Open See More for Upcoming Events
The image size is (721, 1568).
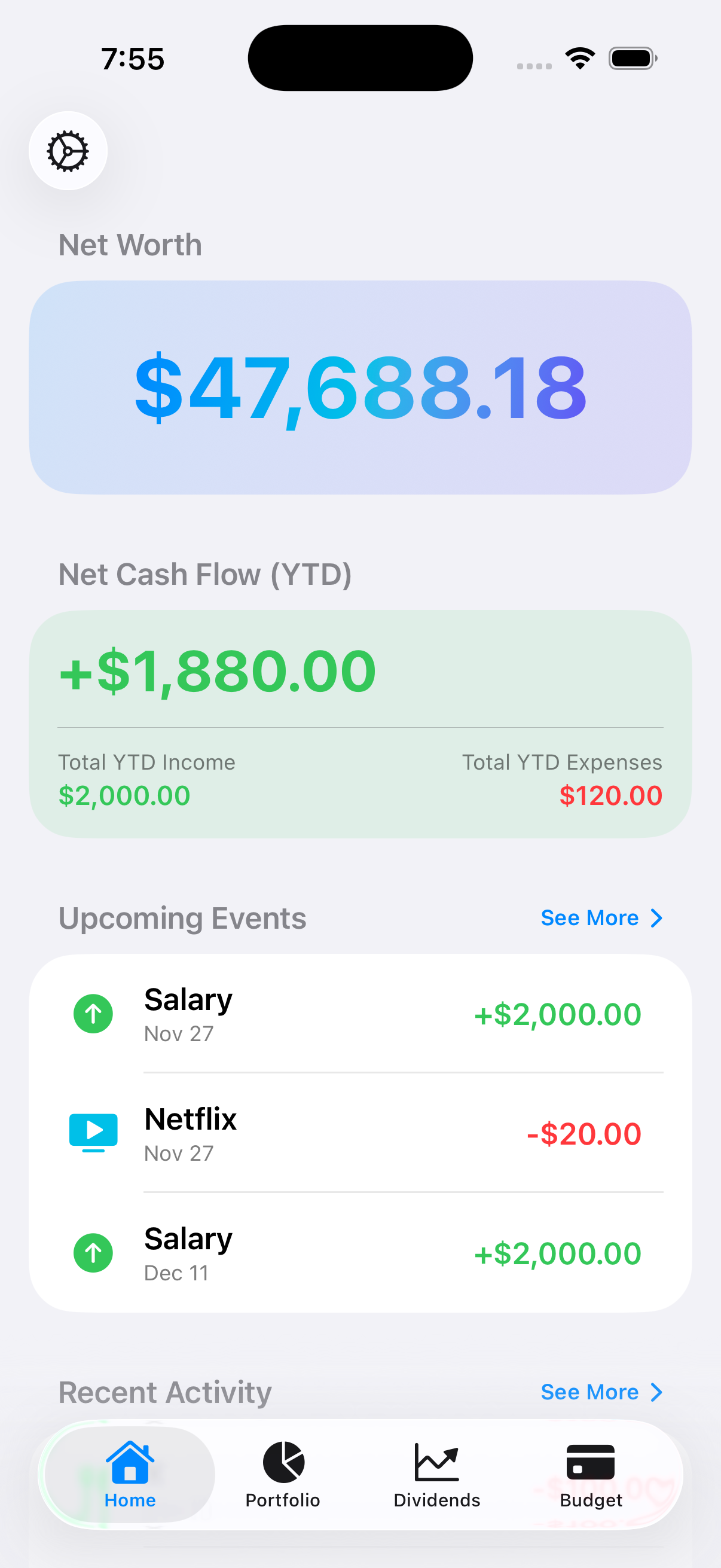[590, 918]
